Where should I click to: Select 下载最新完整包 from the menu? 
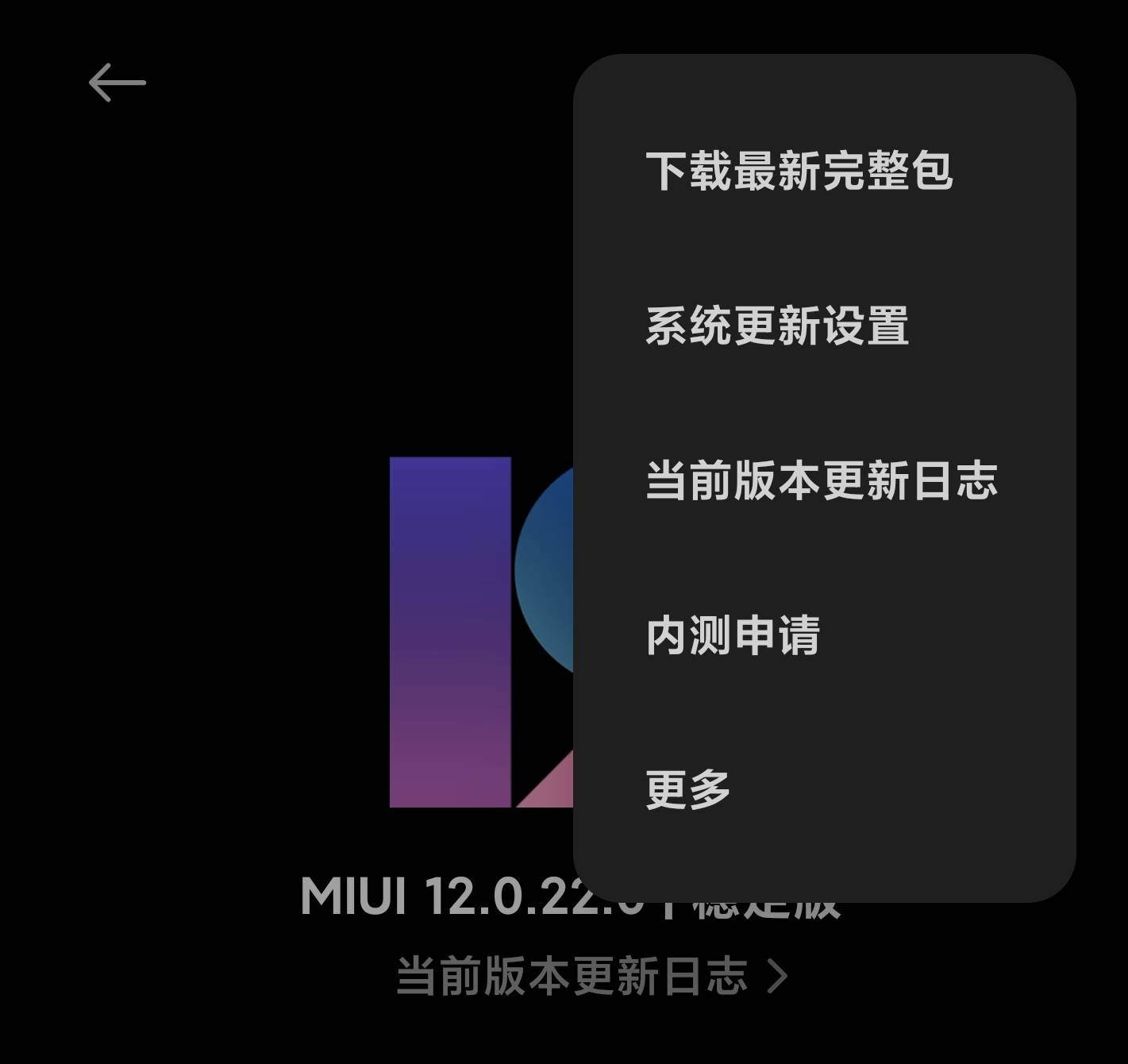(799, 171)
